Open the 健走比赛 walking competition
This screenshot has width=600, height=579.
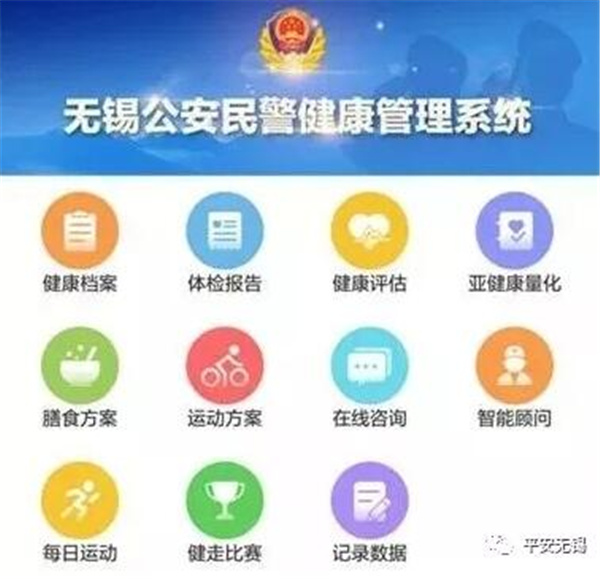click(x=224, y=500)
